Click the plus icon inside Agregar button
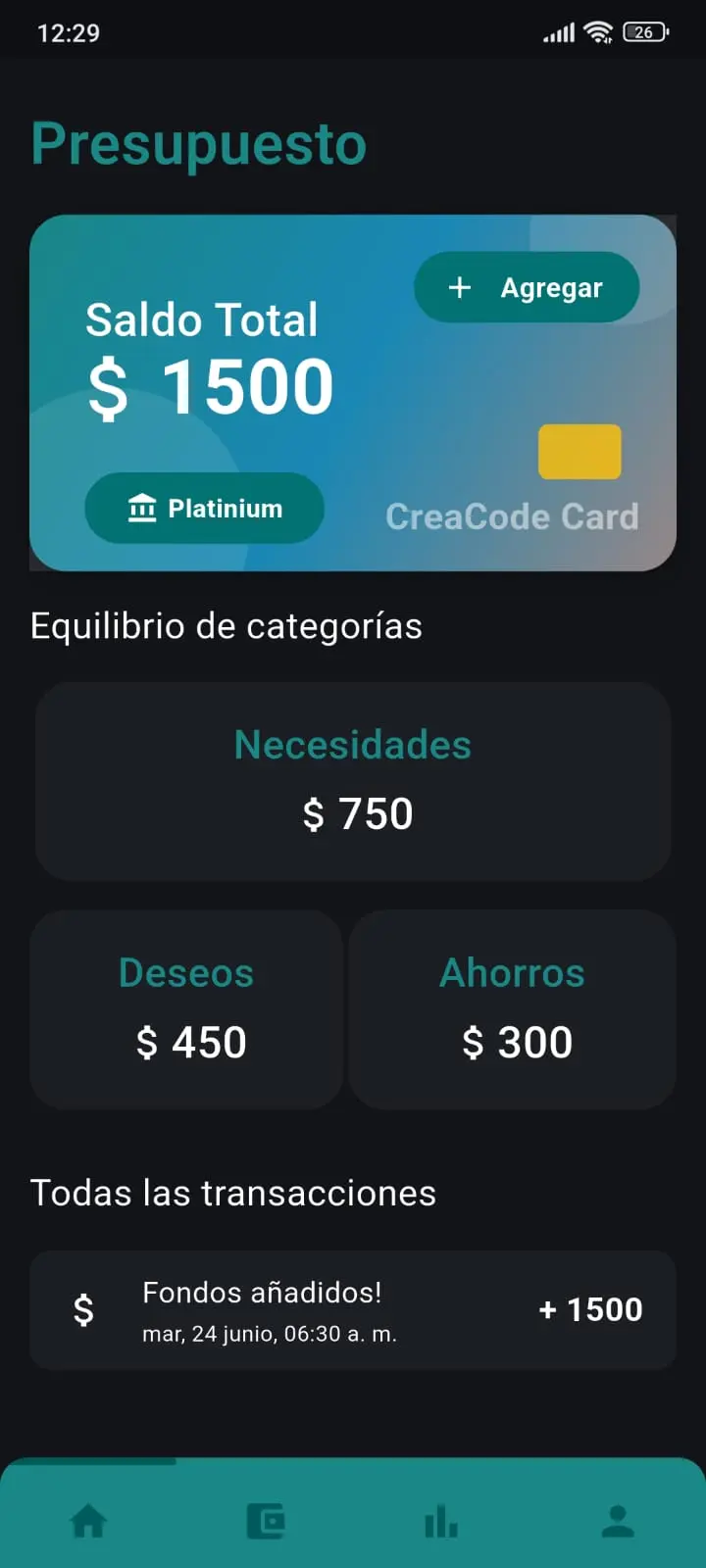Image resolution: width=706 pixels, height=1568 pixels. point(459,287)
